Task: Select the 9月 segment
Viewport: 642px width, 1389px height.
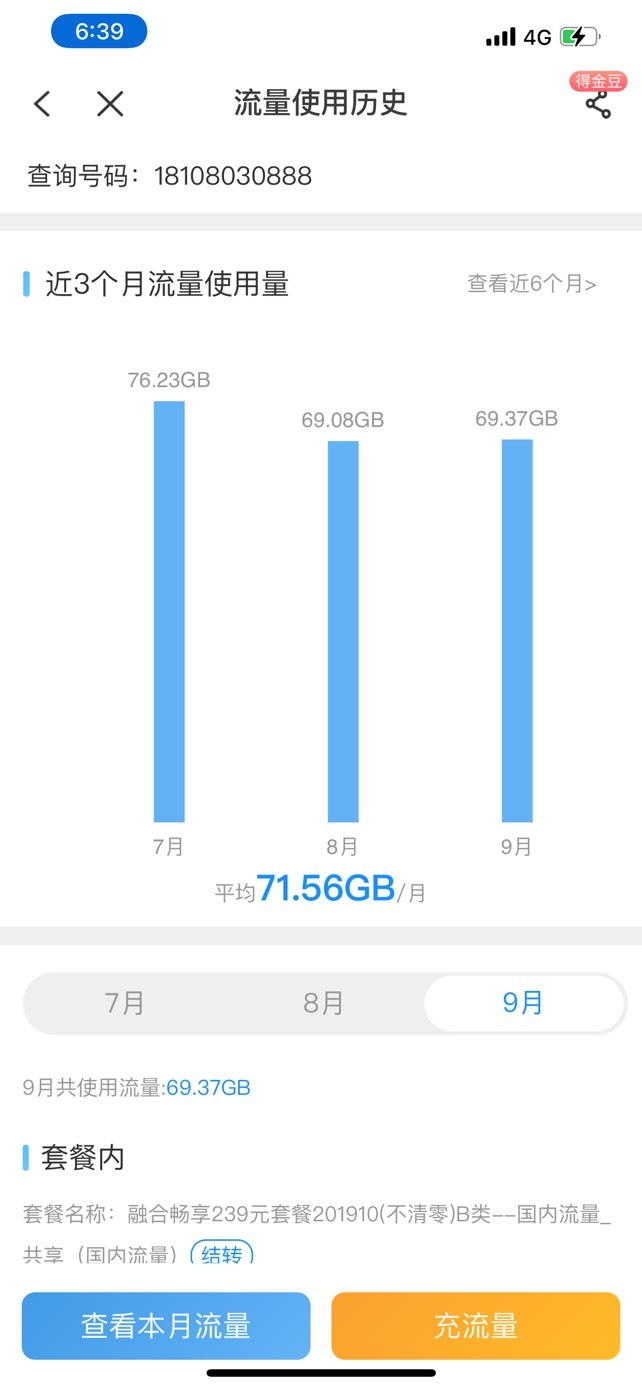Action: coord(522,1003)
